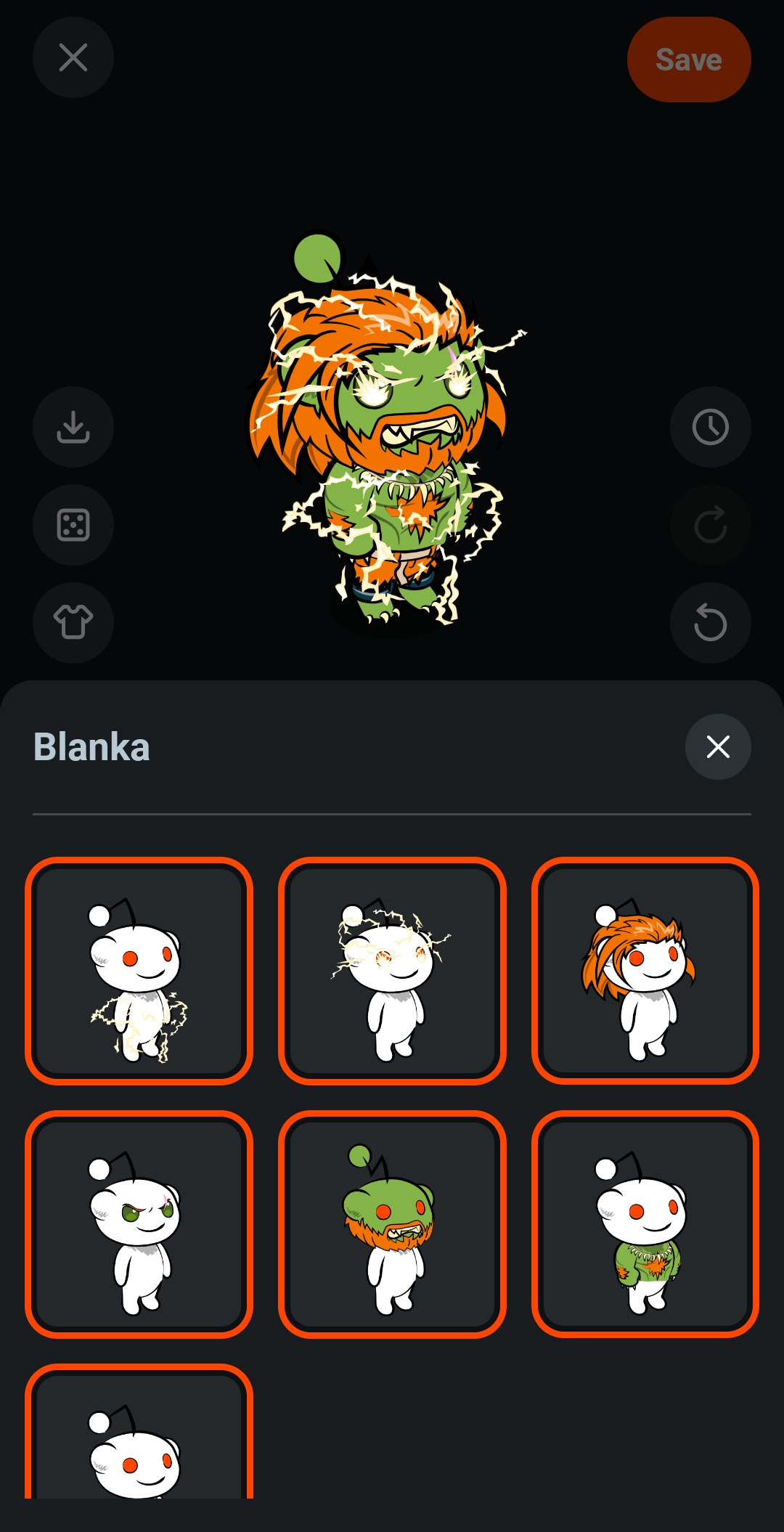Screen dimensions: 784x1532
Task: Select the green torso outfit item
Action: point(645,1224)
